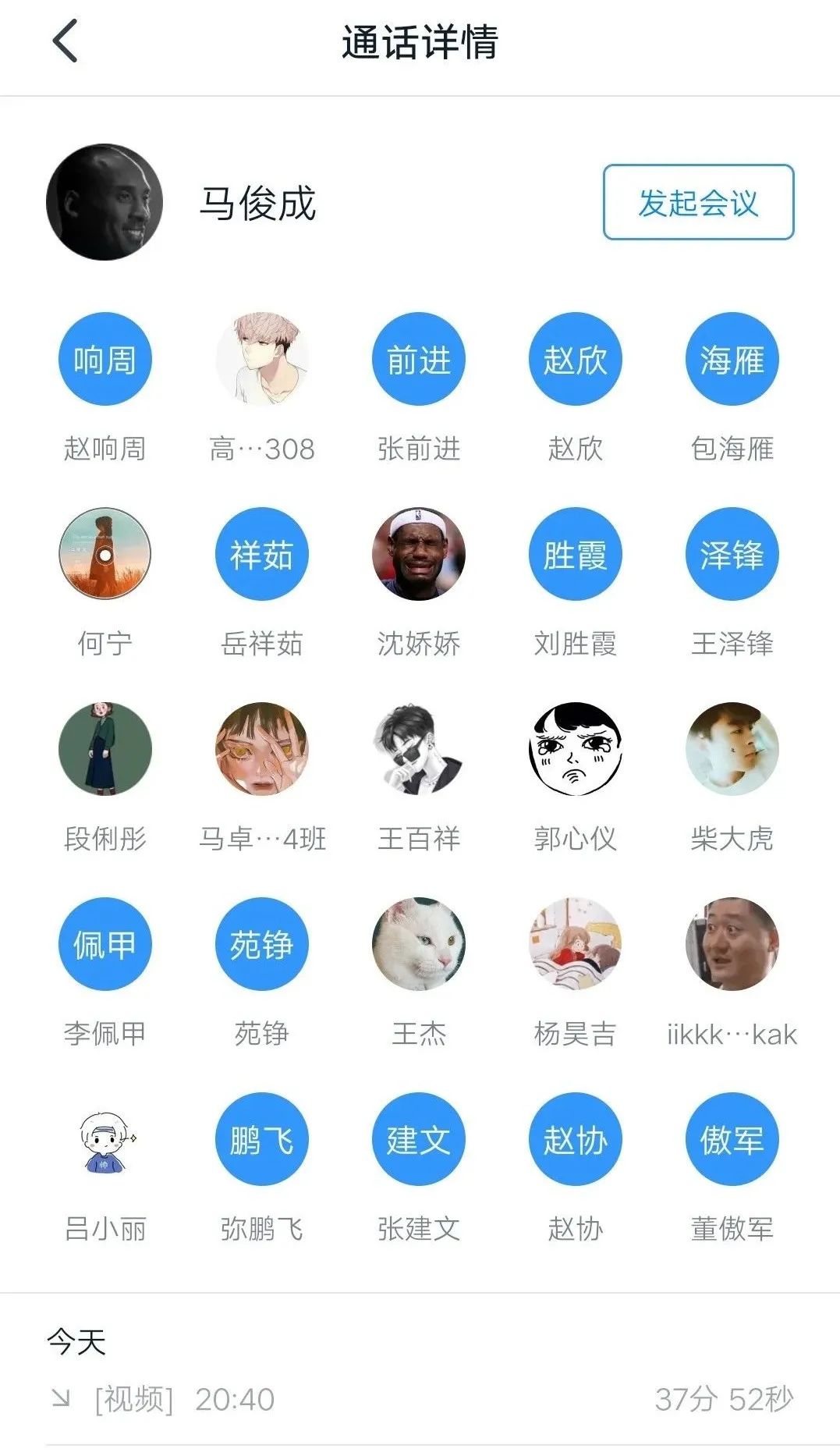Image resolution: width=840 pixels, height=1452 pixels.
Task: Open participant 段俐彤
Action: pos(105,749)
